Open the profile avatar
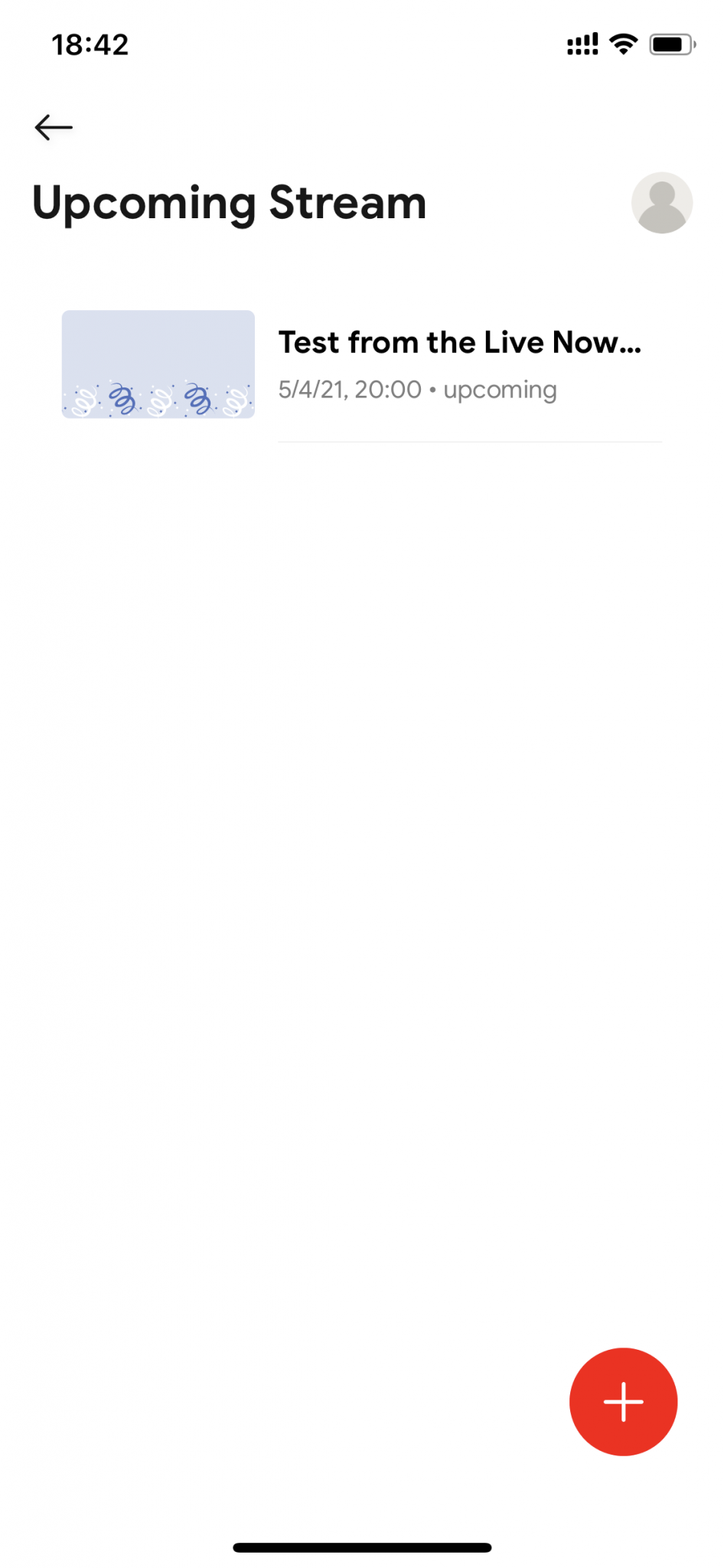The height and width of the screenshot is (1568, 724). pos(661,203)
